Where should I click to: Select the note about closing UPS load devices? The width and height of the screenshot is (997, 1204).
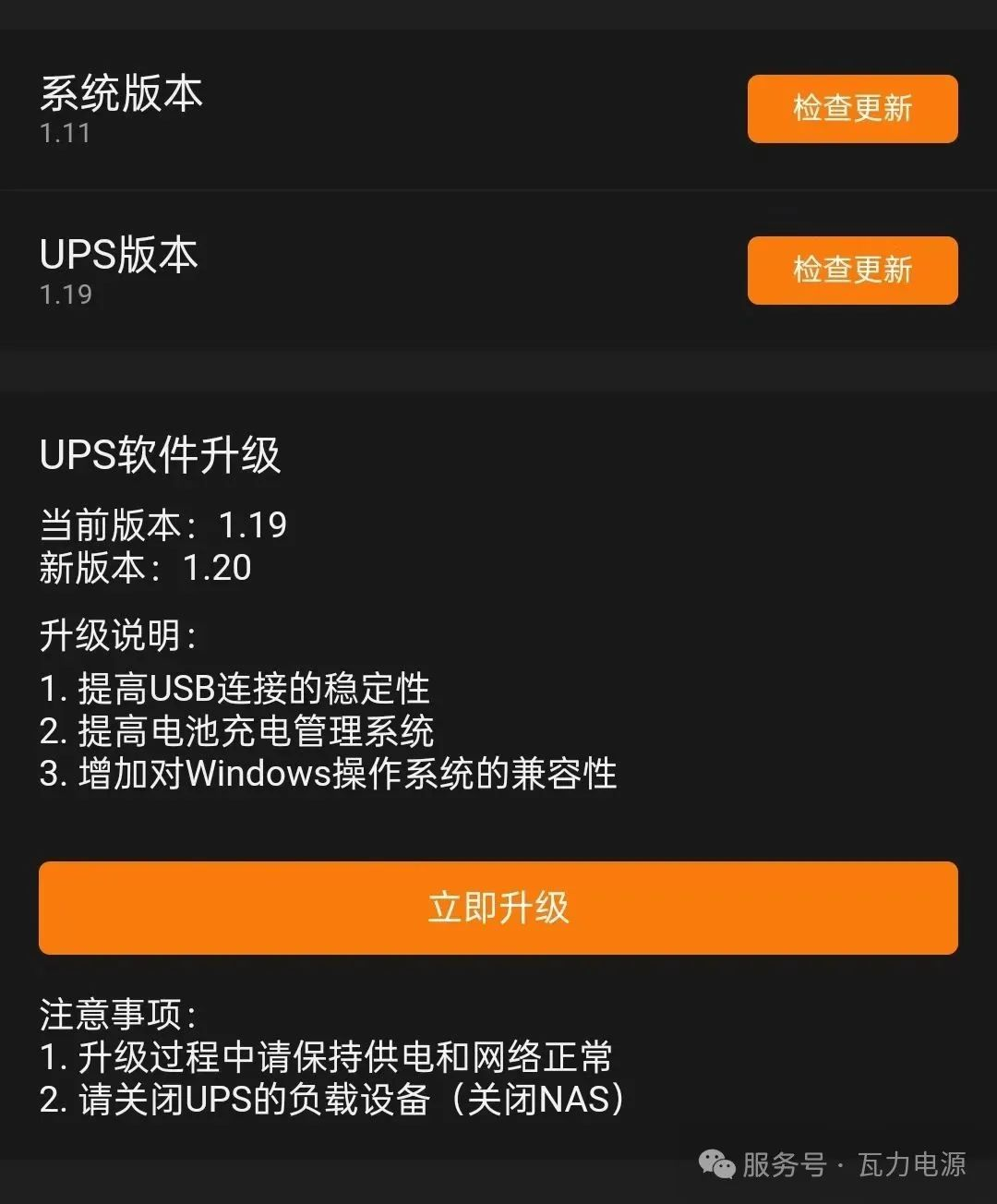click(x=330, y=1099)
